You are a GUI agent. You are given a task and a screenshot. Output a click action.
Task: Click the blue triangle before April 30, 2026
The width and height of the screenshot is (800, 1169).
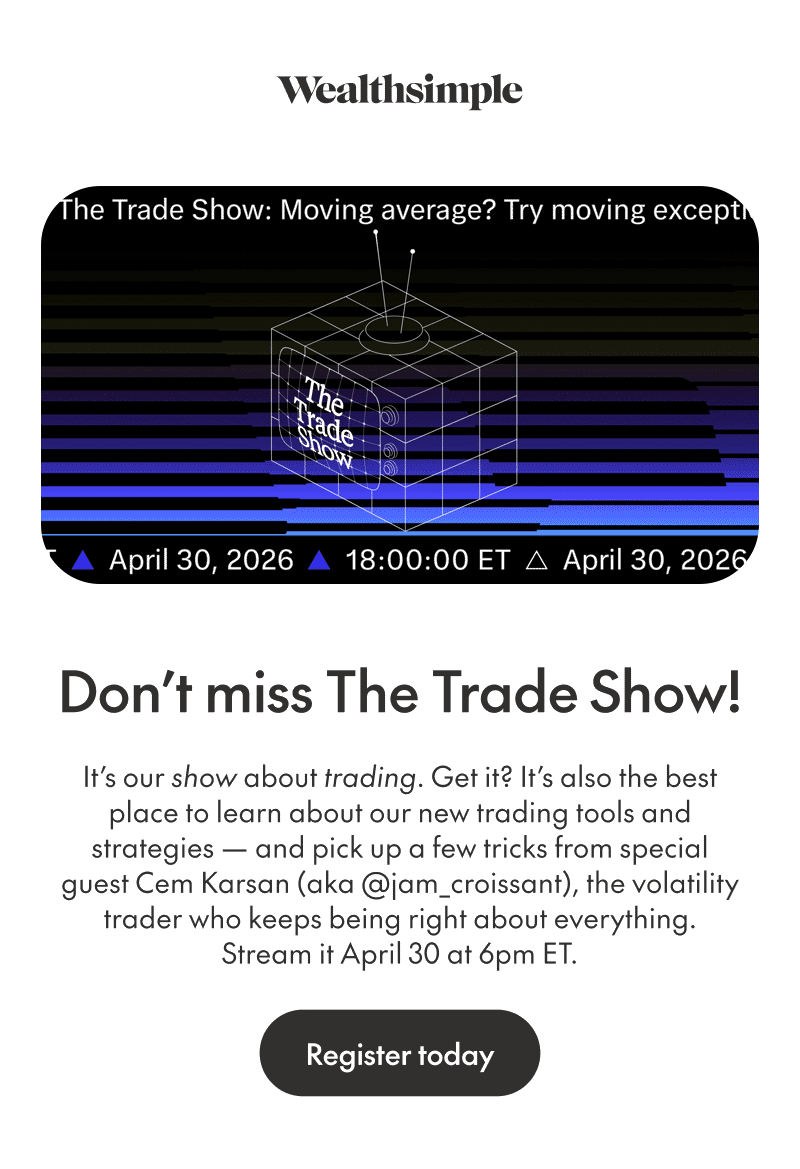tap(84, 560)
